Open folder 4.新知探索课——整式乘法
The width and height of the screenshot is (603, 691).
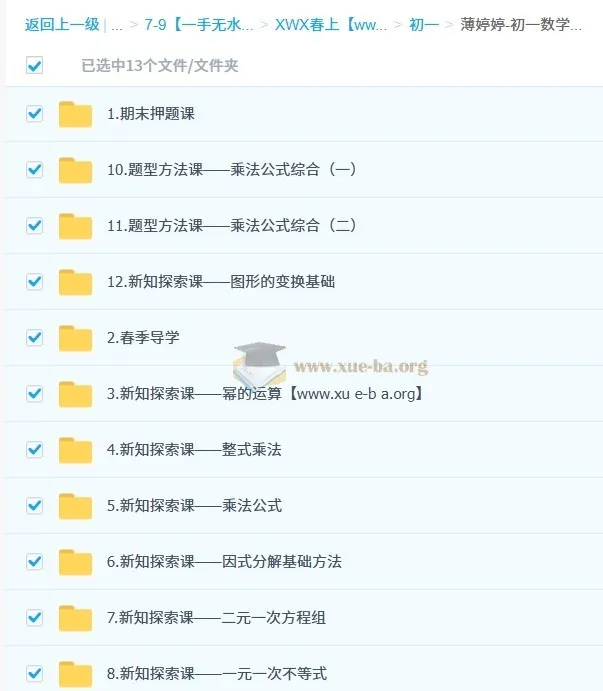pos(194,450)
